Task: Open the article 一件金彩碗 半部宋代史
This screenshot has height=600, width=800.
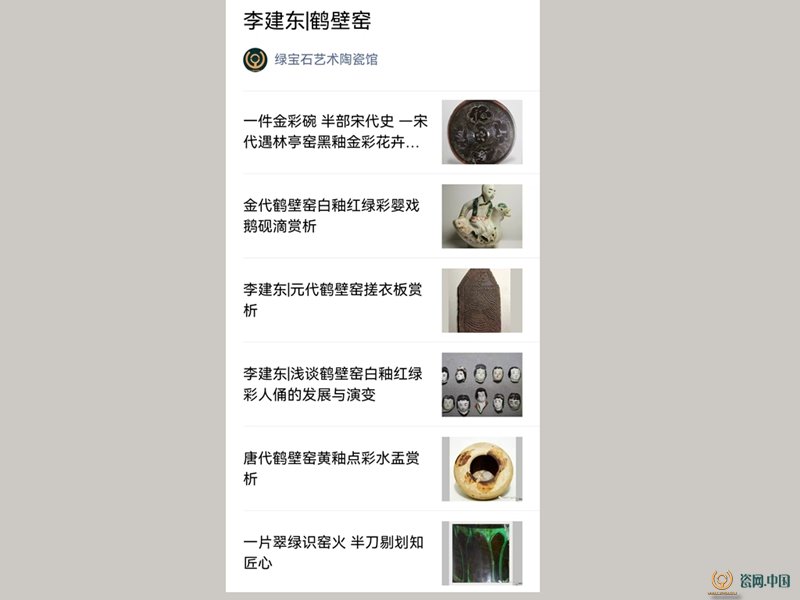Action: click(335, 132)
